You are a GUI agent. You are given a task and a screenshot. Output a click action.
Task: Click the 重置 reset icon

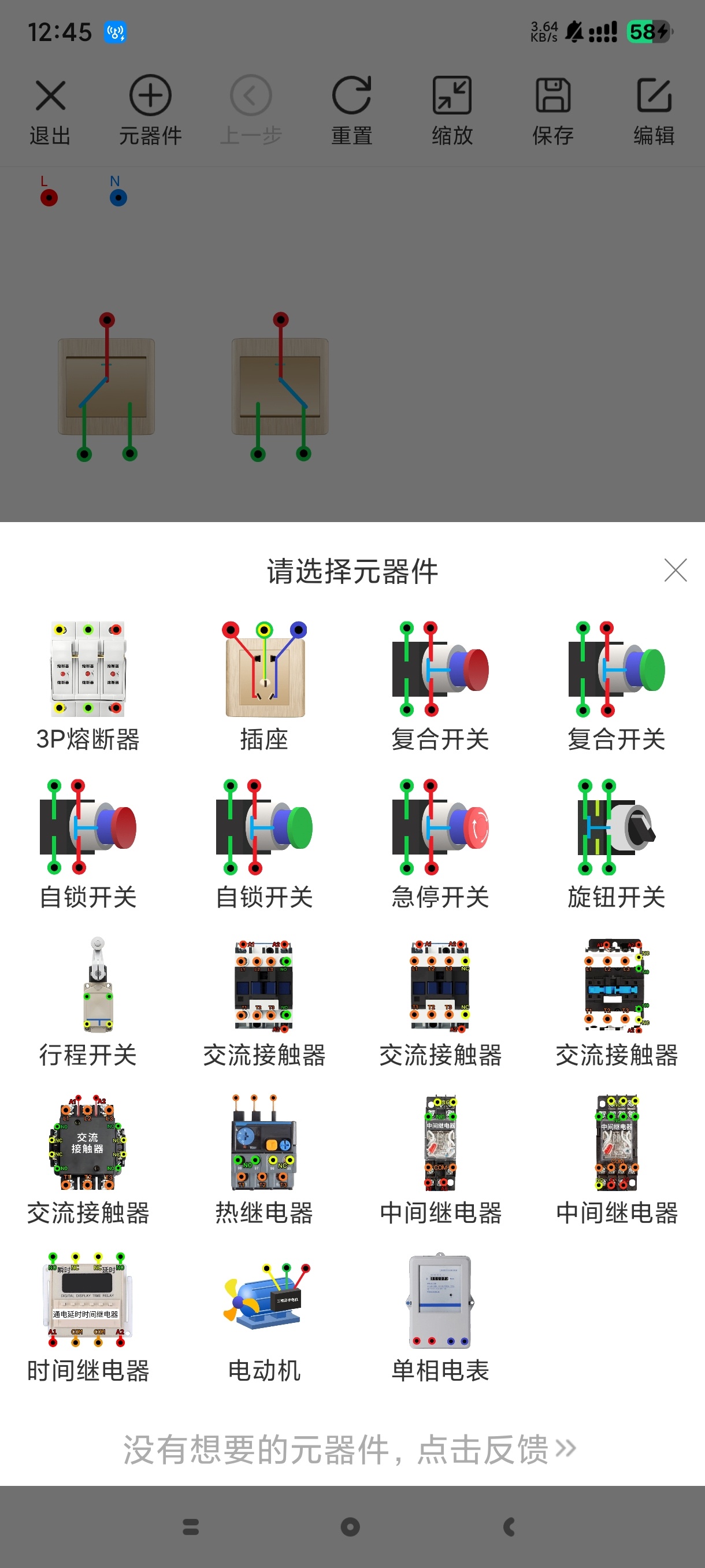[352, 110]
